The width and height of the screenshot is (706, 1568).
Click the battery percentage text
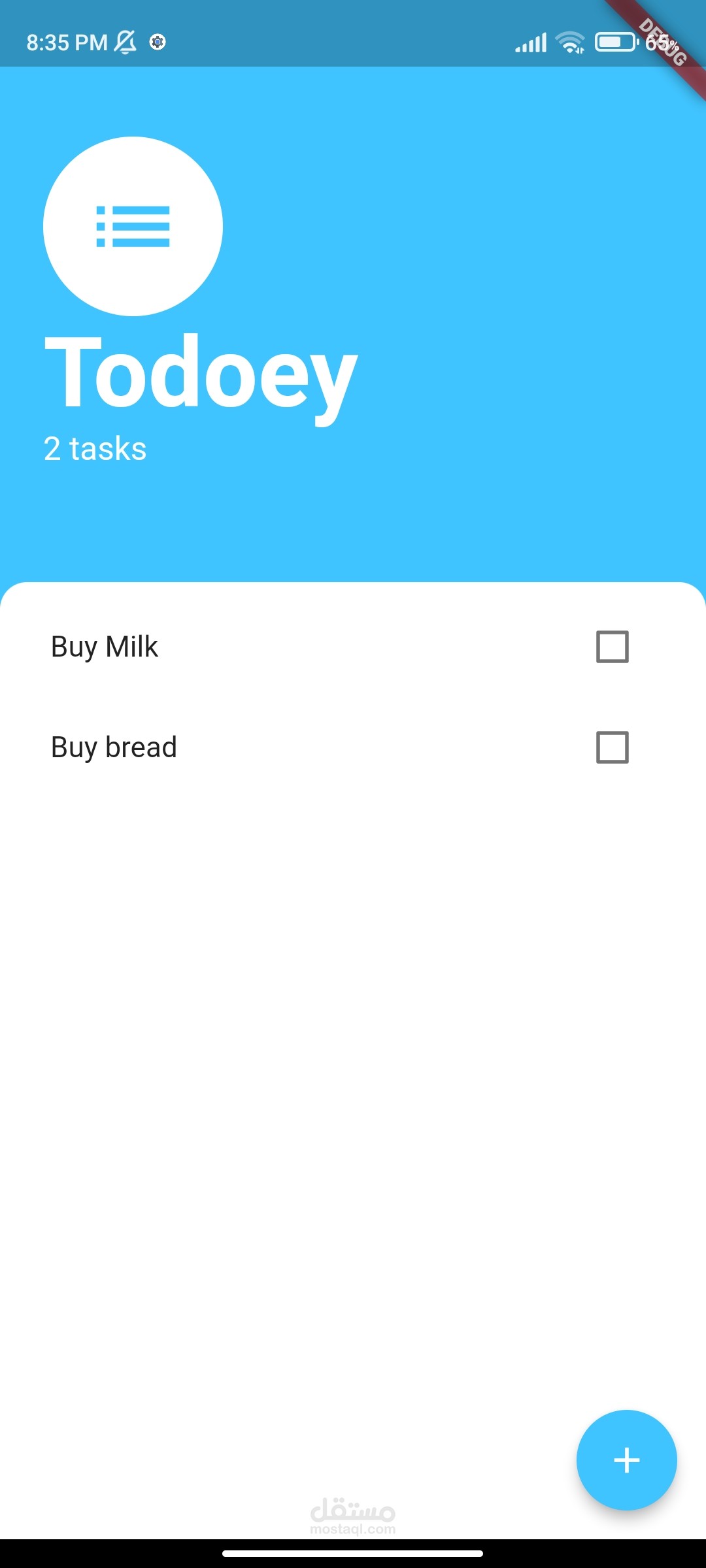coord(662,41)
